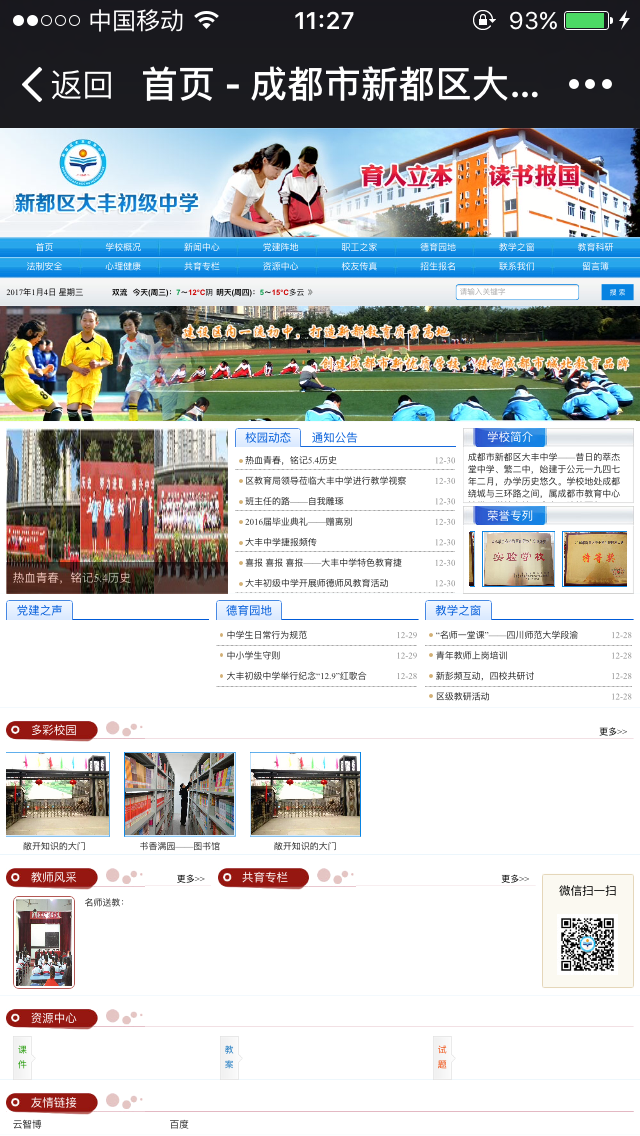Image resolution: width=640 pixels, height=1136 pixels.
Task: View more under 共育专栏
Action: tap(515, 879)
